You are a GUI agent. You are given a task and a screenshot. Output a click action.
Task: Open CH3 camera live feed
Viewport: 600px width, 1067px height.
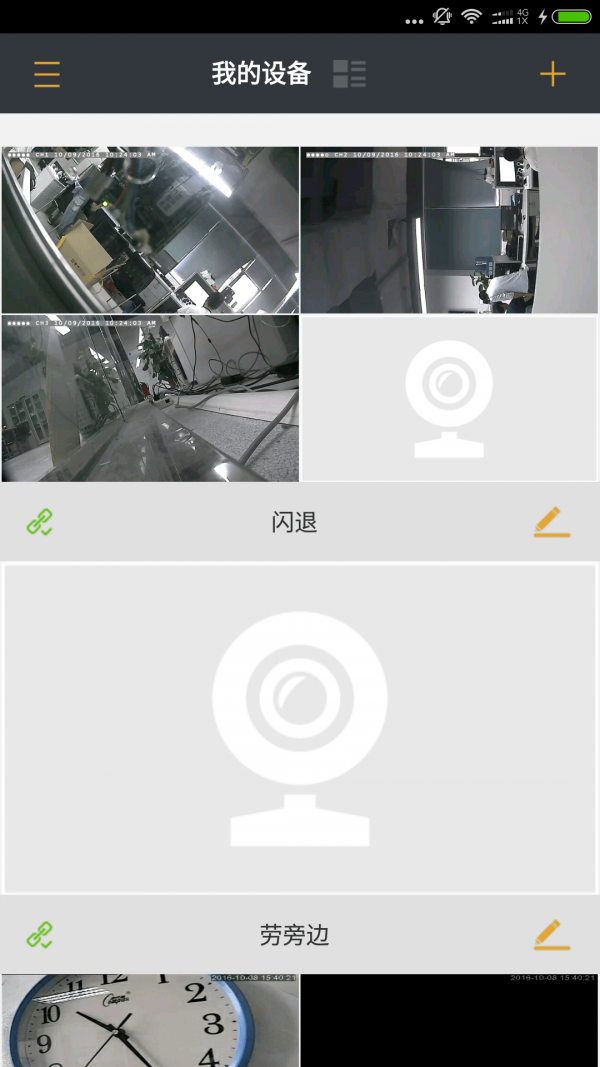(x=150, y=398)
